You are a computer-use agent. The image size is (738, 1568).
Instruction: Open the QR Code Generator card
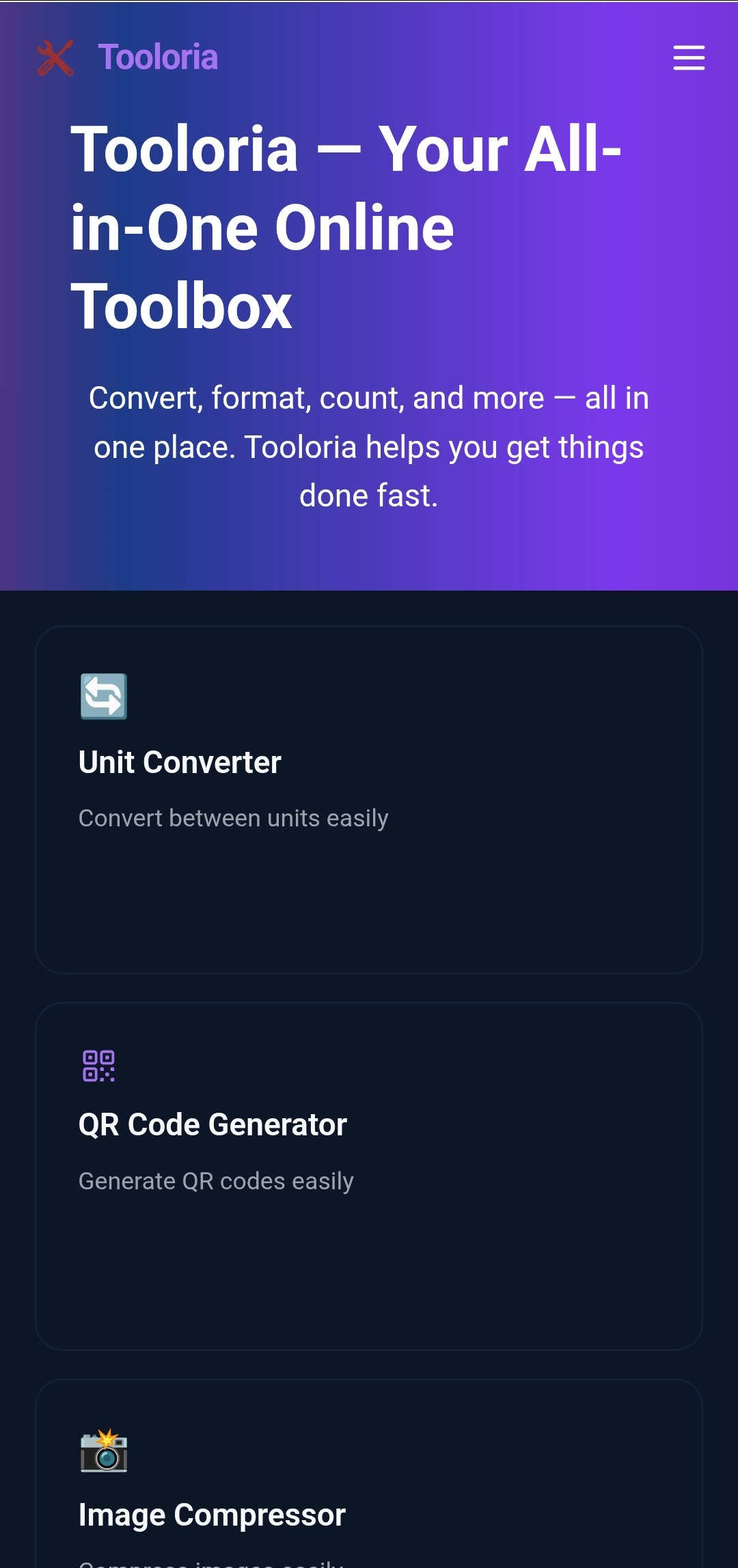(369, 1176)
